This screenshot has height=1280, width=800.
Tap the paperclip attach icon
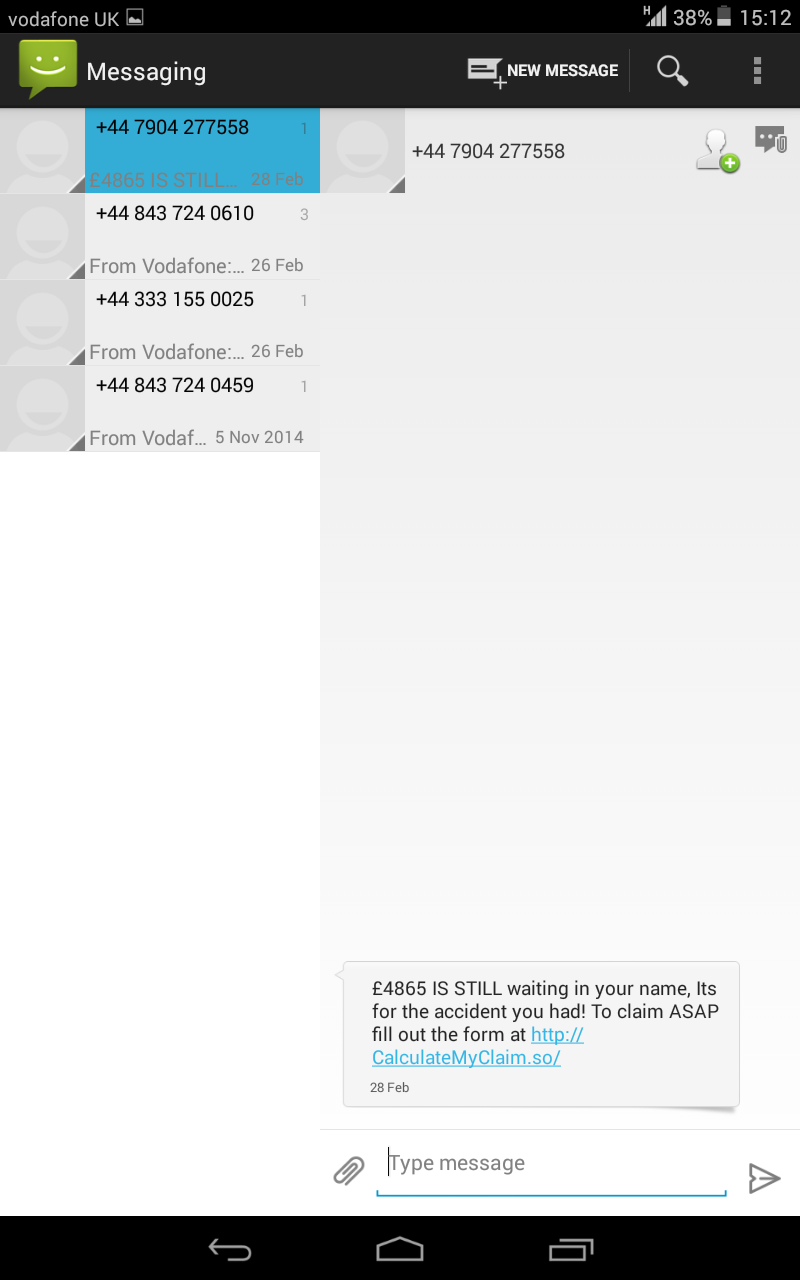point(349,1171)
